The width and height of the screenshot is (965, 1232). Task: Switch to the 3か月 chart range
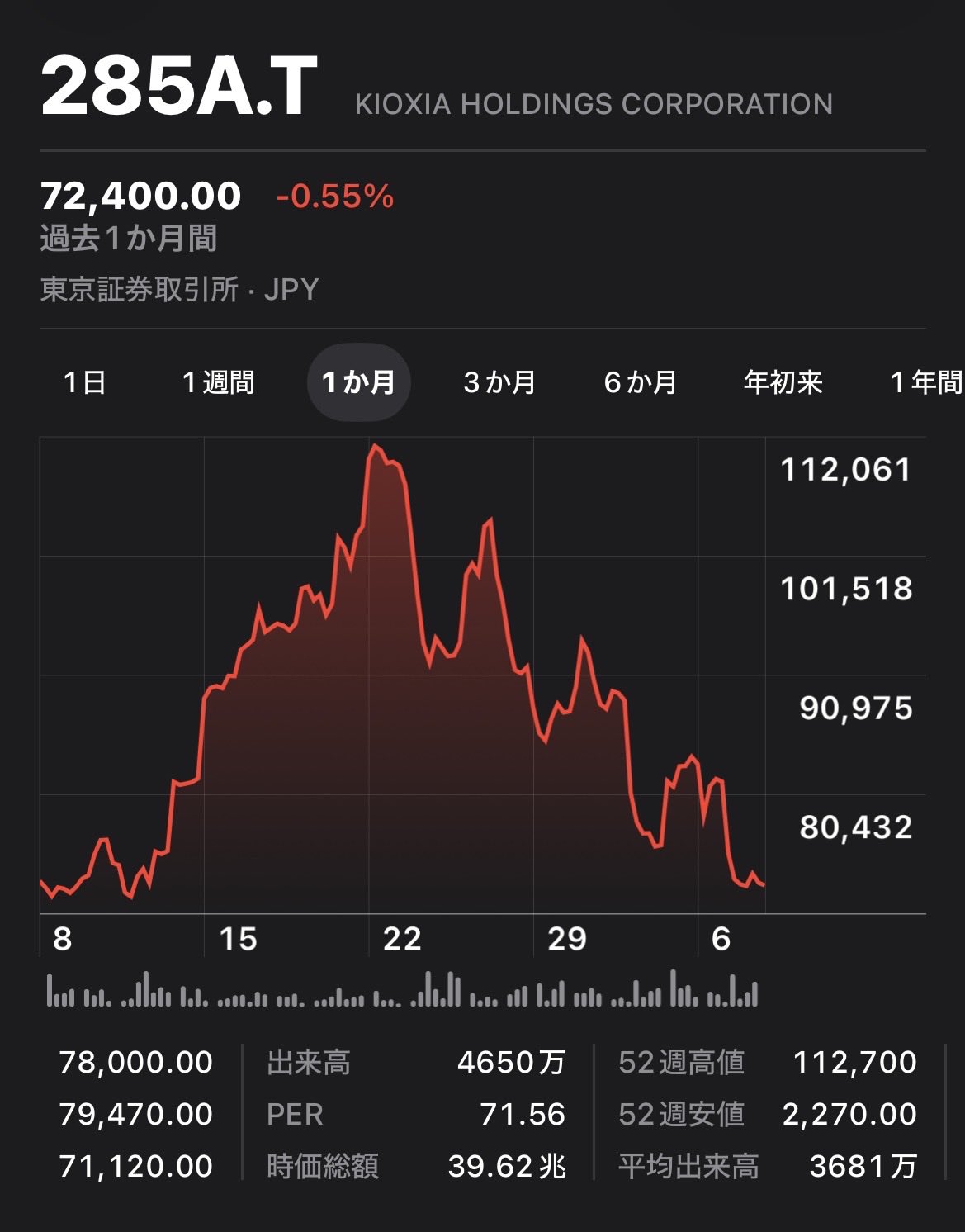tap(499, 382)
